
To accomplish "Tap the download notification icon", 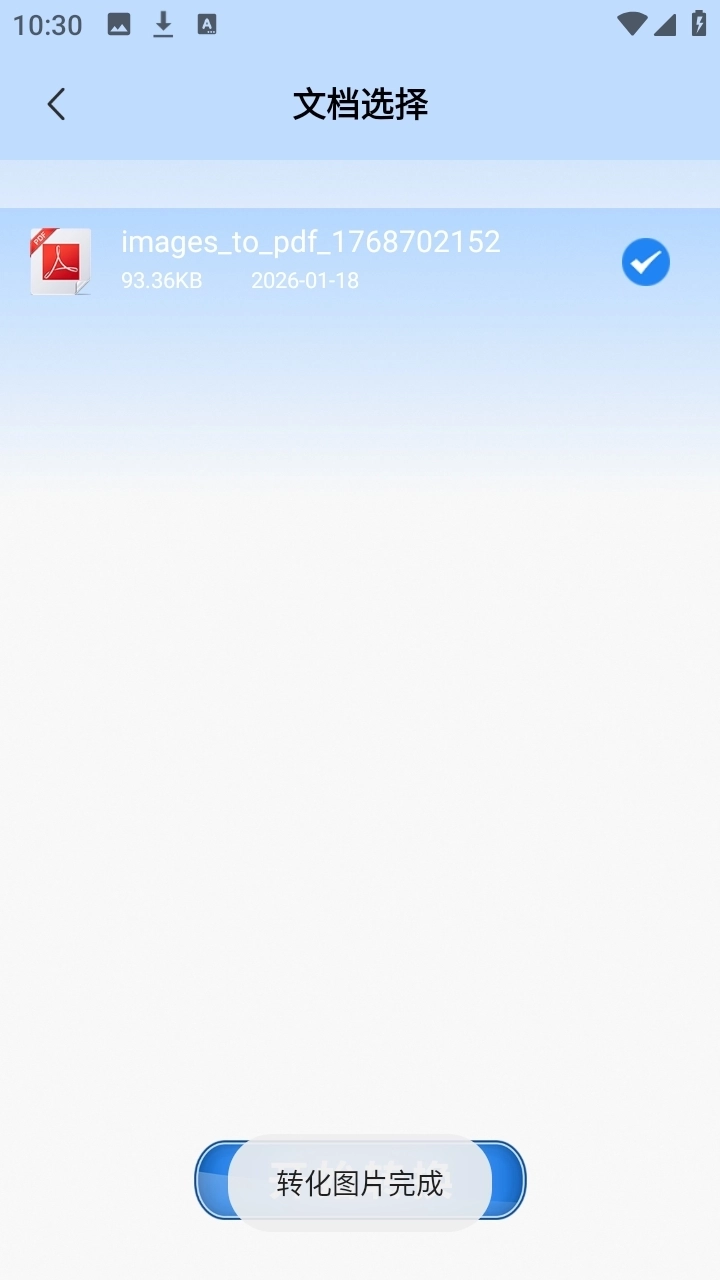I will pos(163,24).
